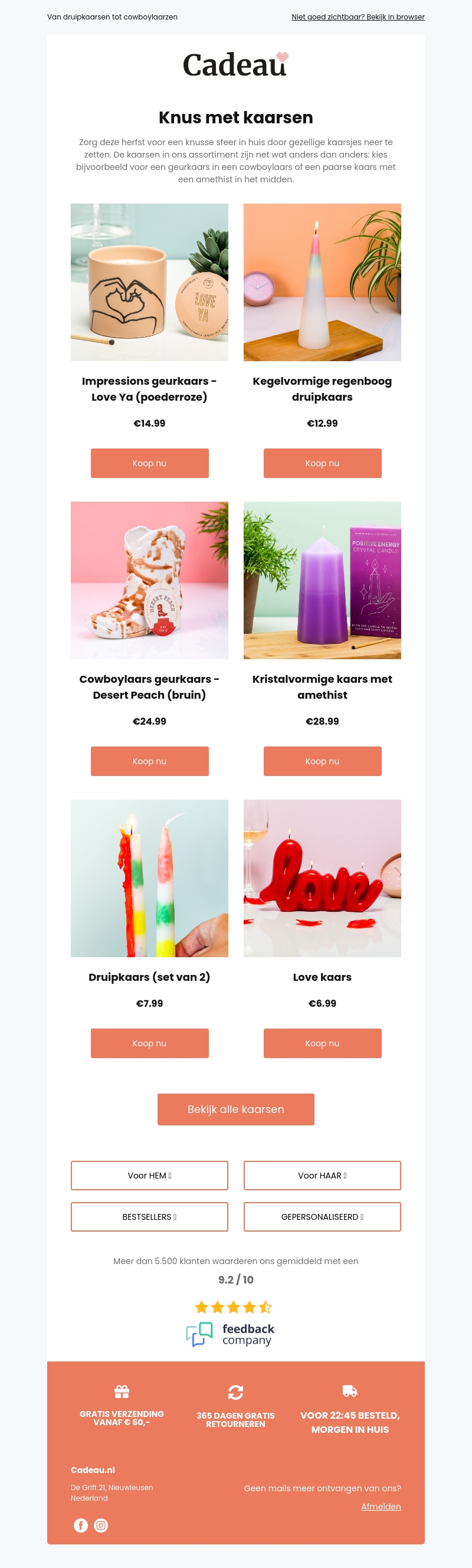Image resolution: width=472 pixels, height=1568 pixels.
Task: Buy the Kristalvormige kaars met amethist
Action: tap(322, 761)
